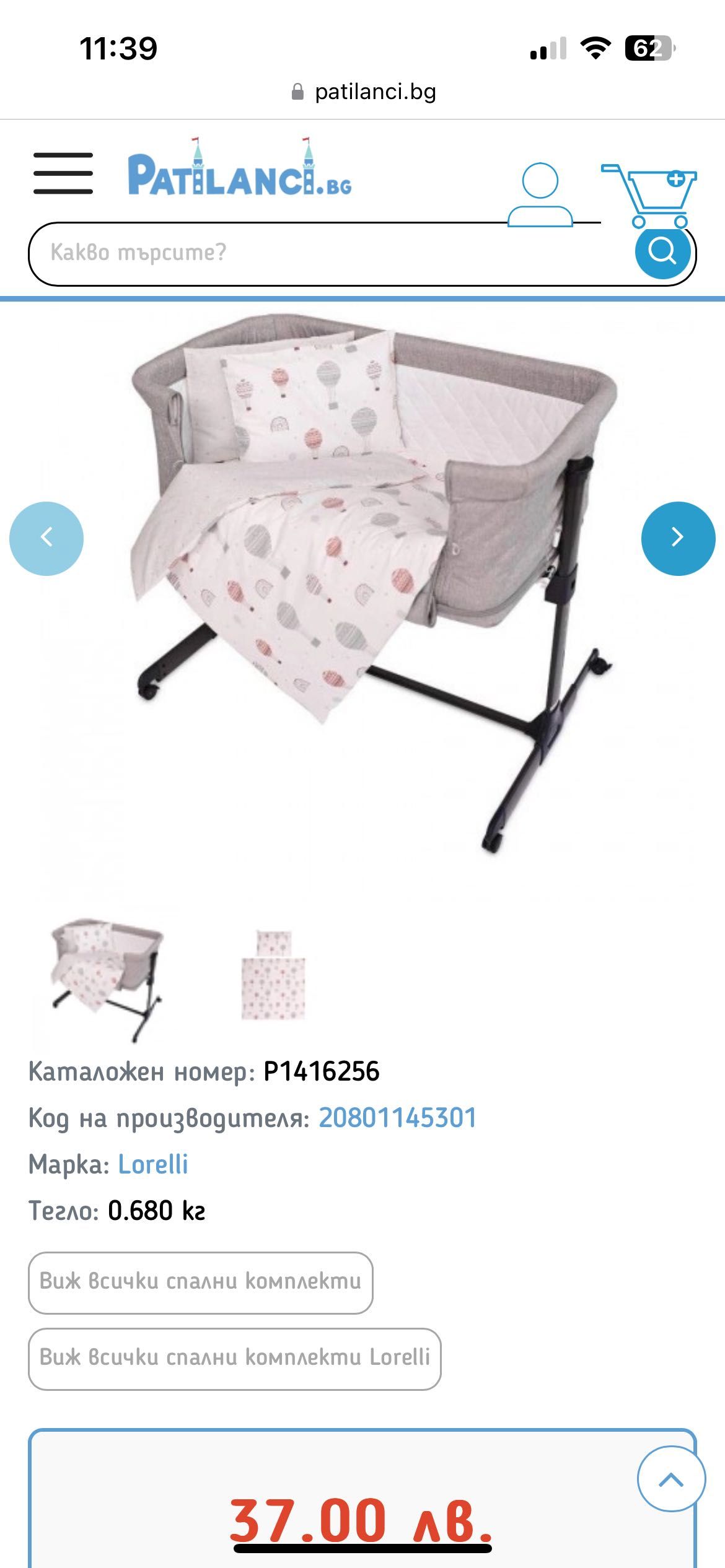725x1568 pixels.
Task: Tap "Виж всички спални комплекти Lorelli"
Action: click(x=234, y=1357)
